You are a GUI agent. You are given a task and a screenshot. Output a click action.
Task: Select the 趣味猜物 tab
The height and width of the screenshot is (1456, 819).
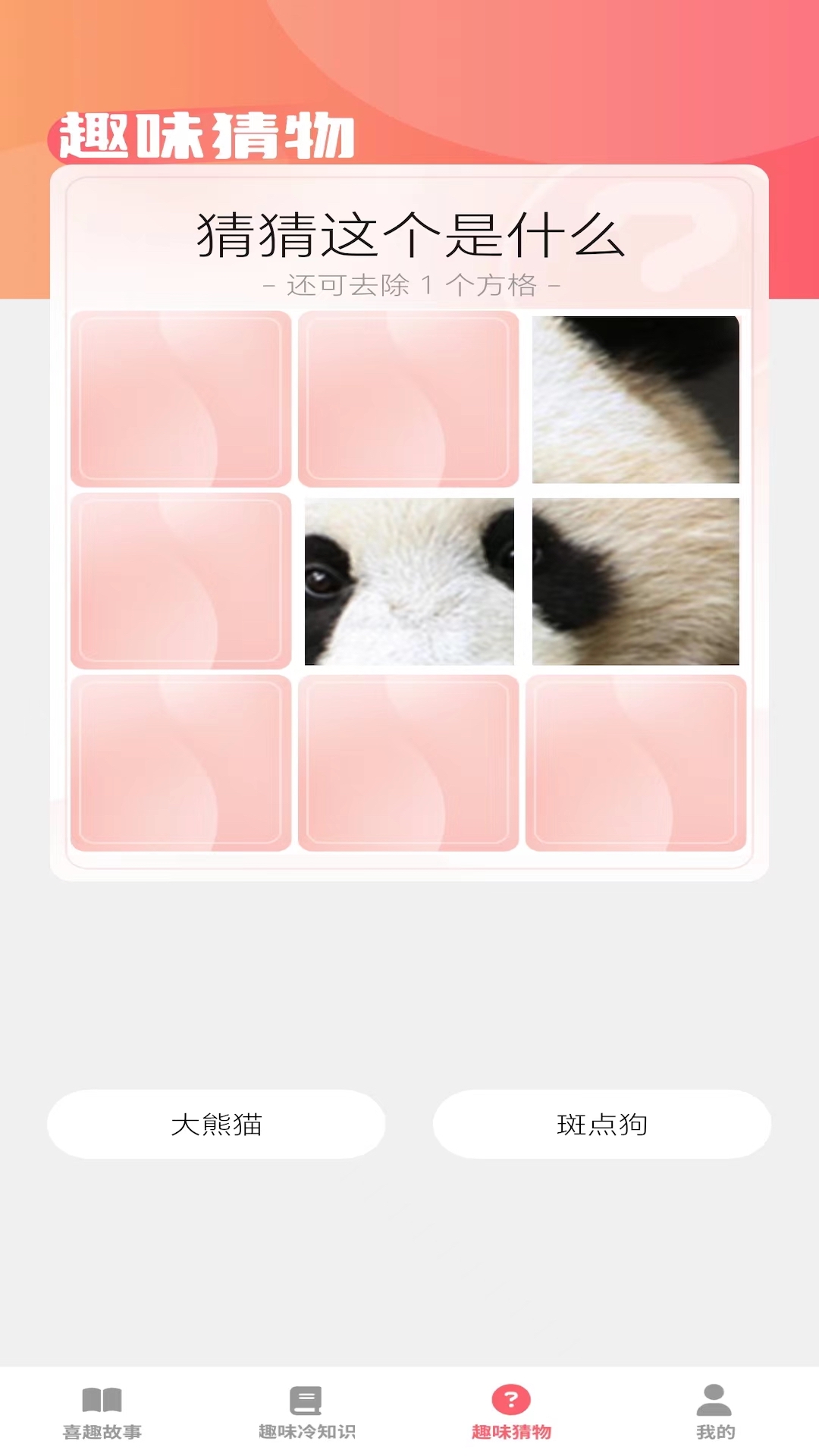point(511,1412)
